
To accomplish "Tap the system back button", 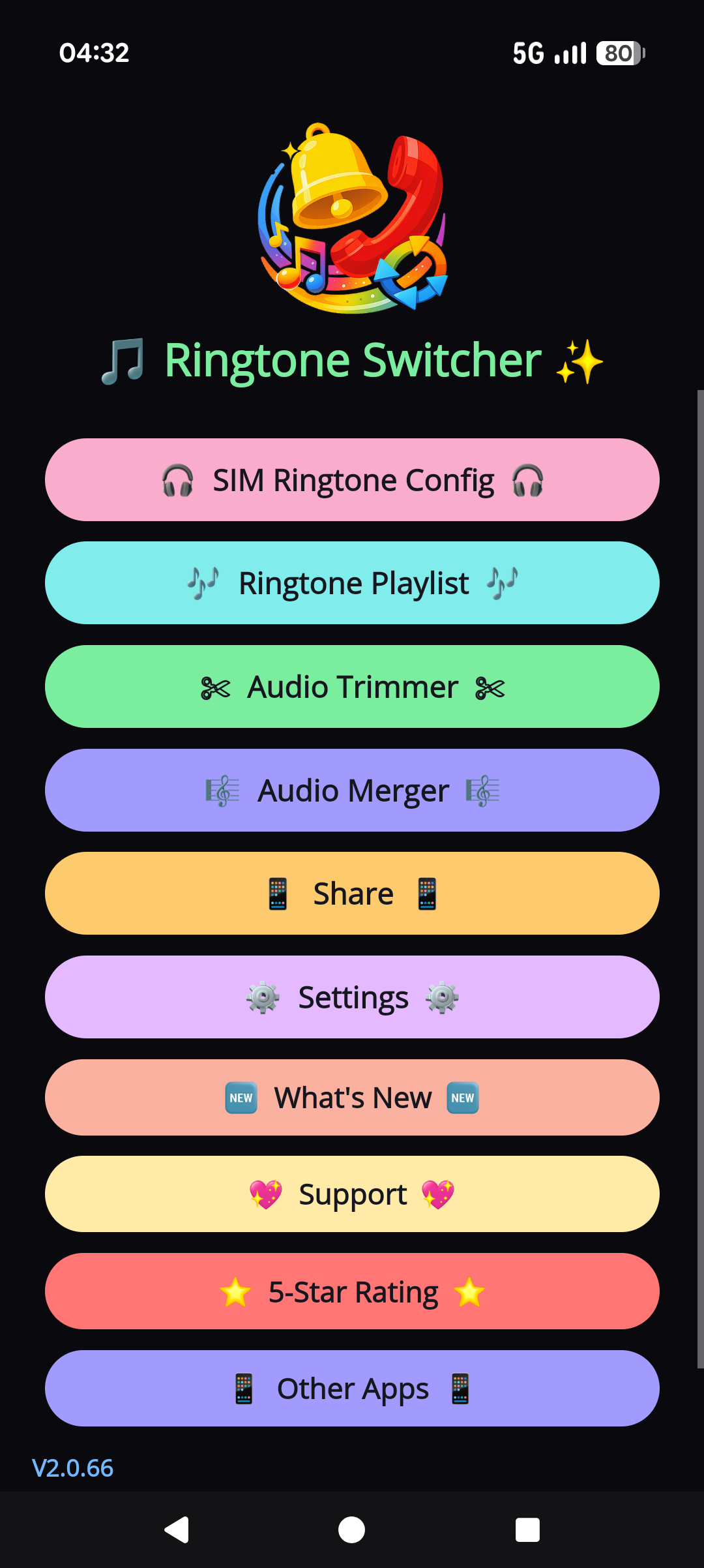I will [177, 1530].
